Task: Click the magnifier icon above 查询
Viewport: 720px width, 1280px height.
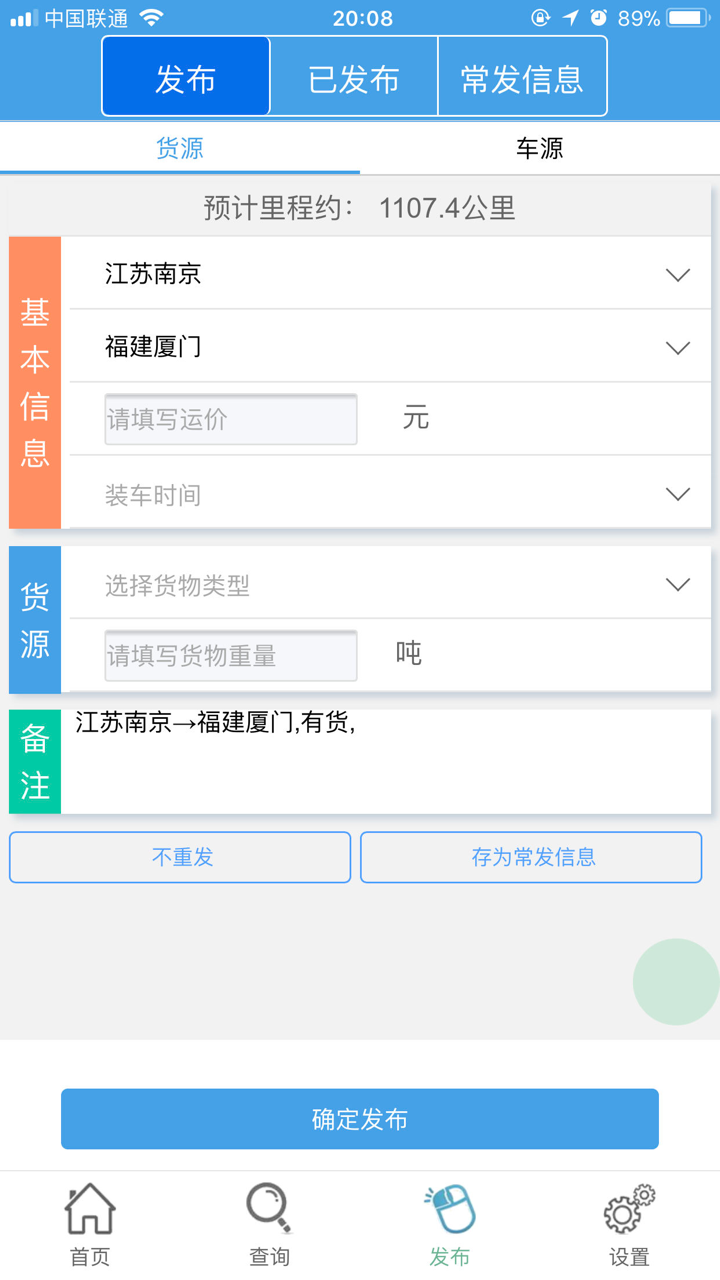Action: [268, 1207]
